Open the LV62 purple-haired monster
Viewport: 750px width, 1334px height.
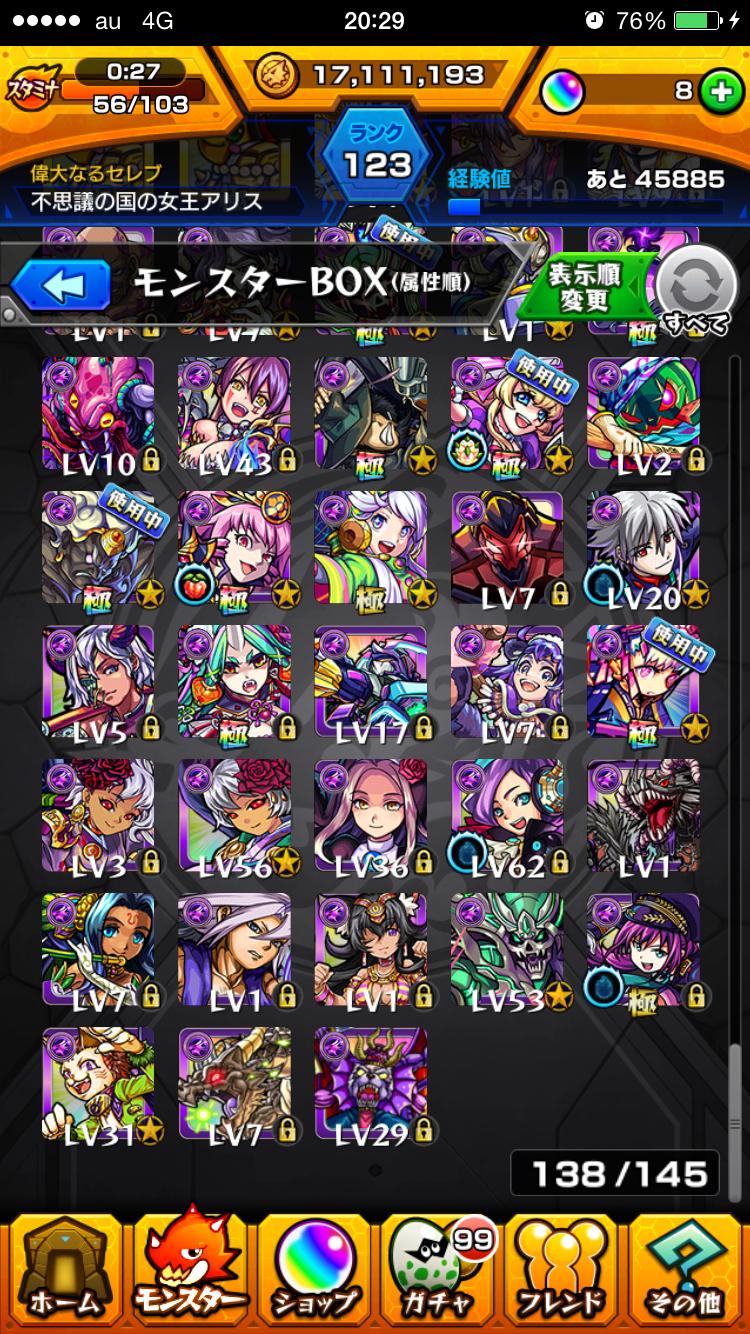[507, 816]
